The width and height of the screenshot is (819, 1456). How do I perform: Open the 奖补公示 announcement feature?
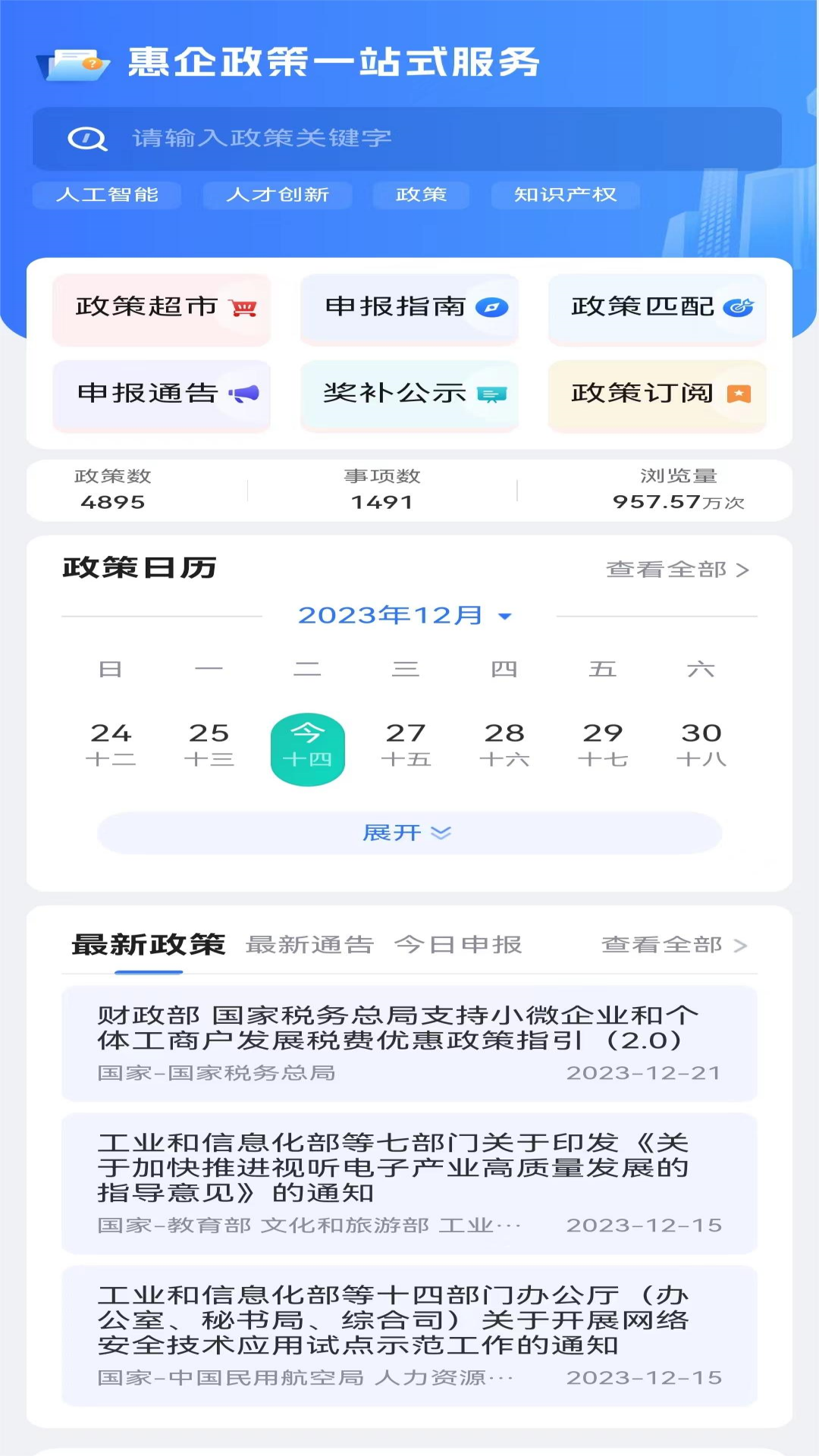409,395
